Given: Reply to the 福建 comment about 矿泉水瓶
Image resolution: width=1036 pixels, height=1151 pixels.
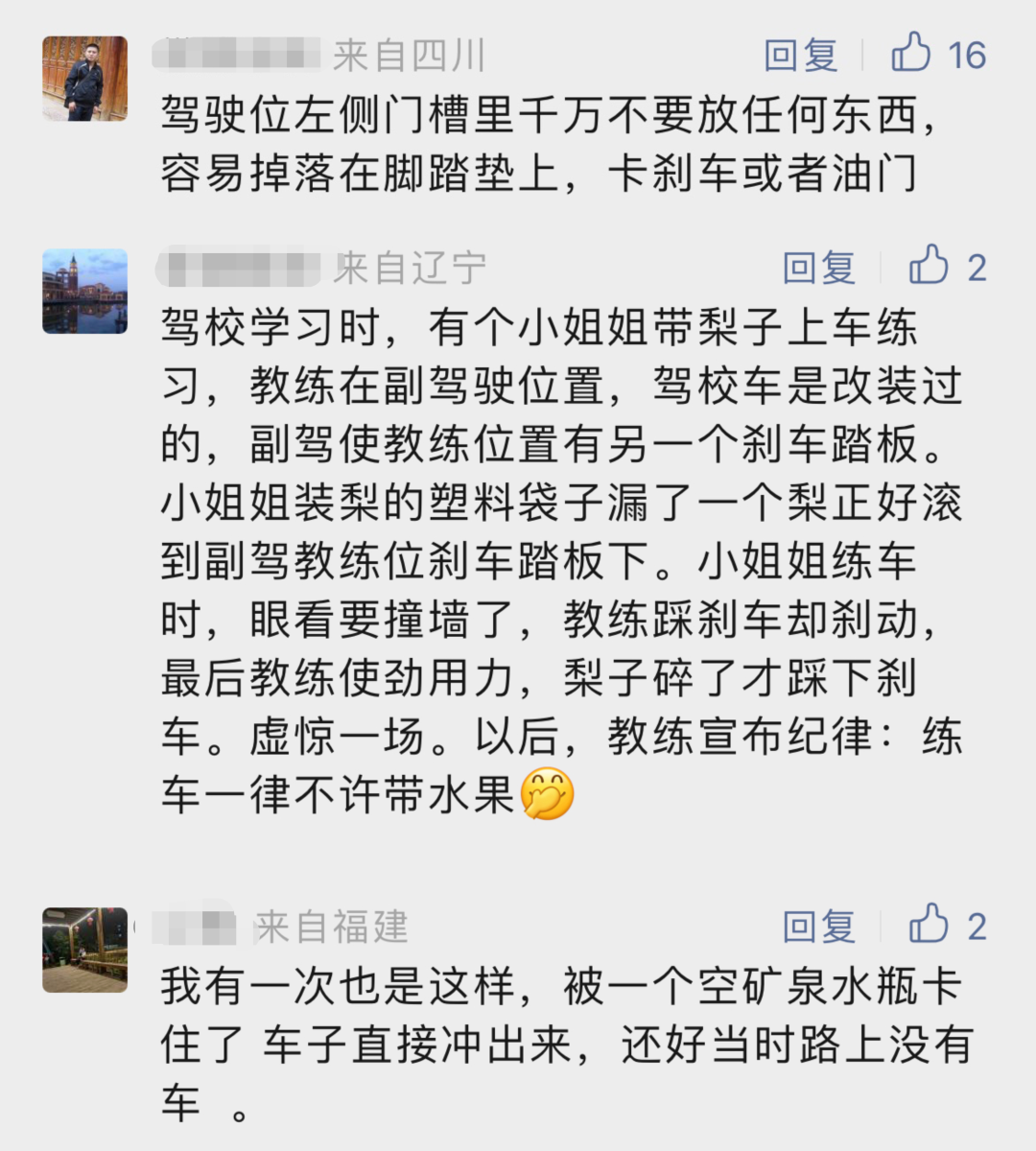Looking at the screenshot, I should tap(818, 927).
